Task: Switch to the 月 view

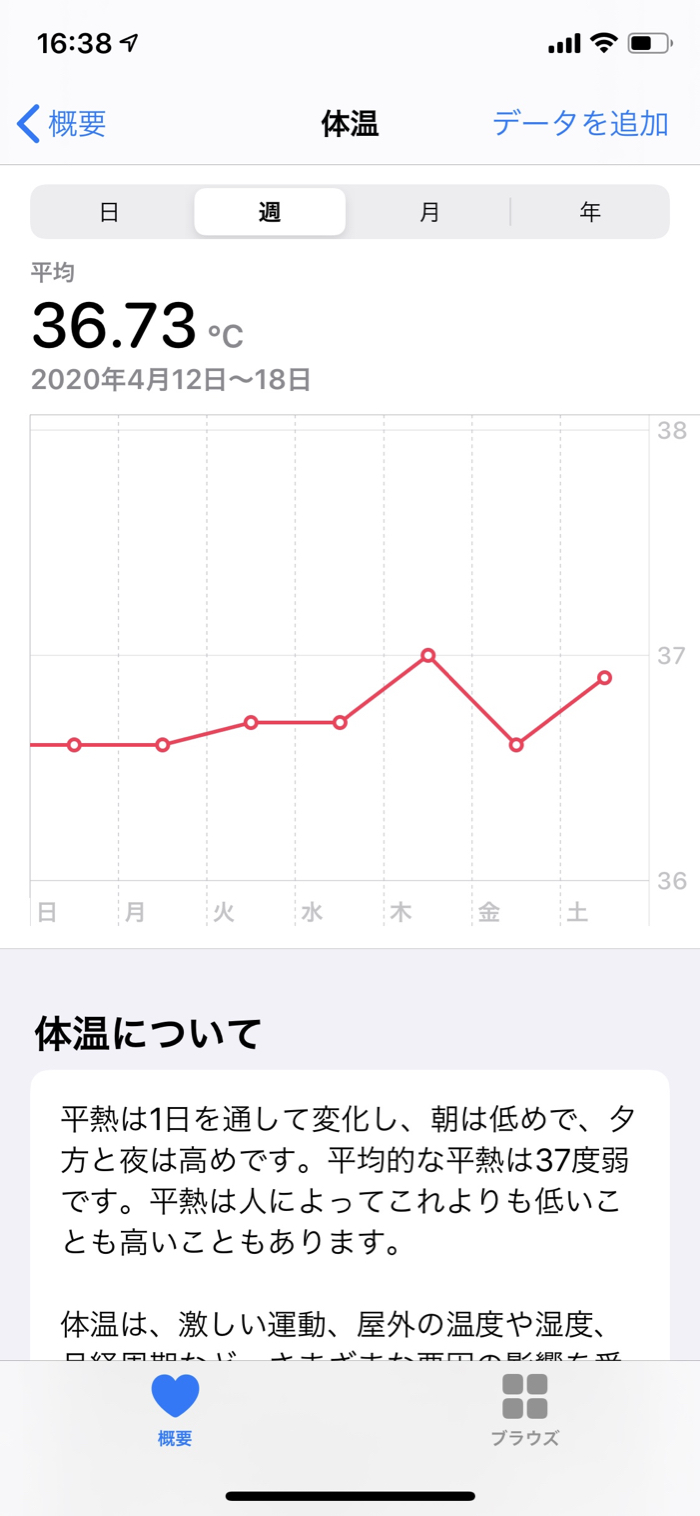Action: (x=429, y=212)
